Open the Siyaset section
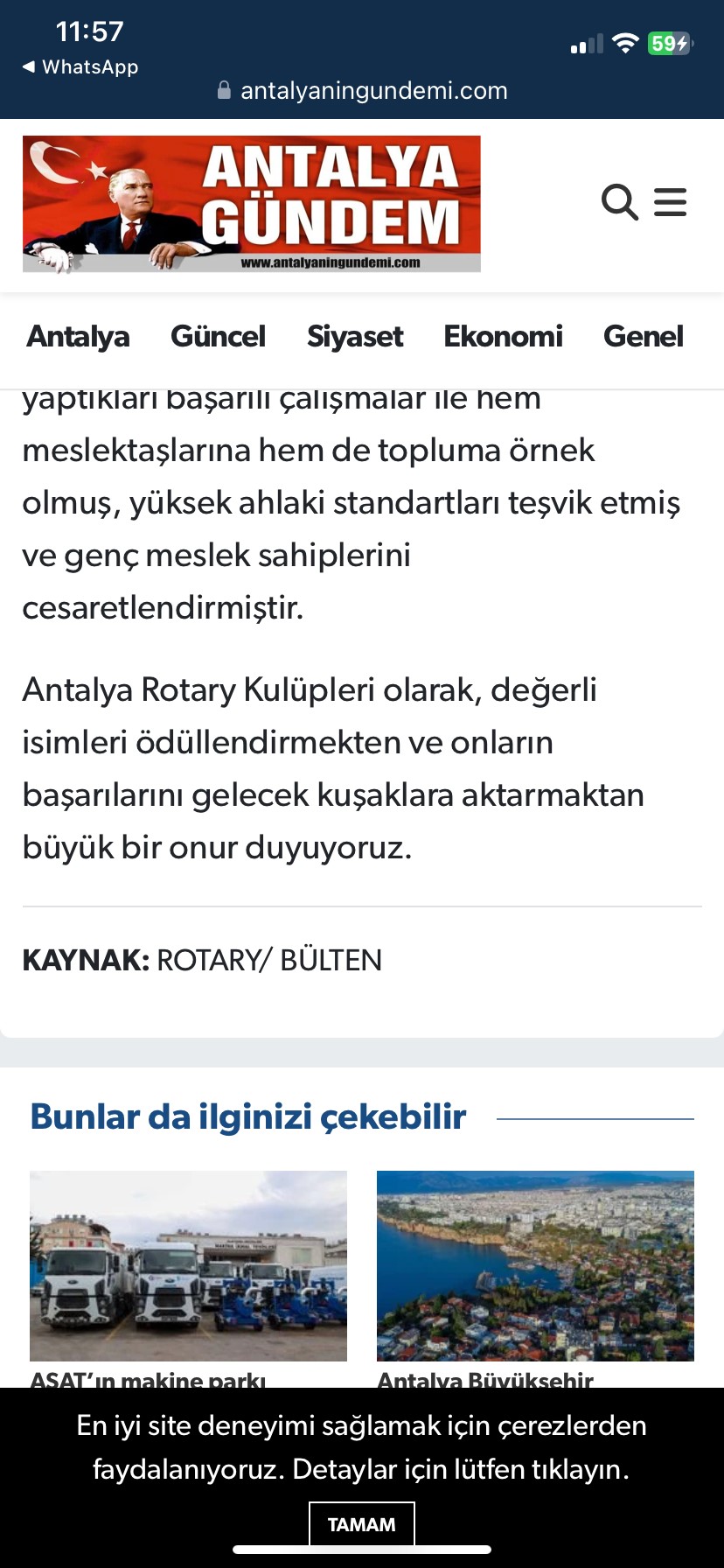The height and width of the screenshot is (1568, 724). [x=354, y=337]
